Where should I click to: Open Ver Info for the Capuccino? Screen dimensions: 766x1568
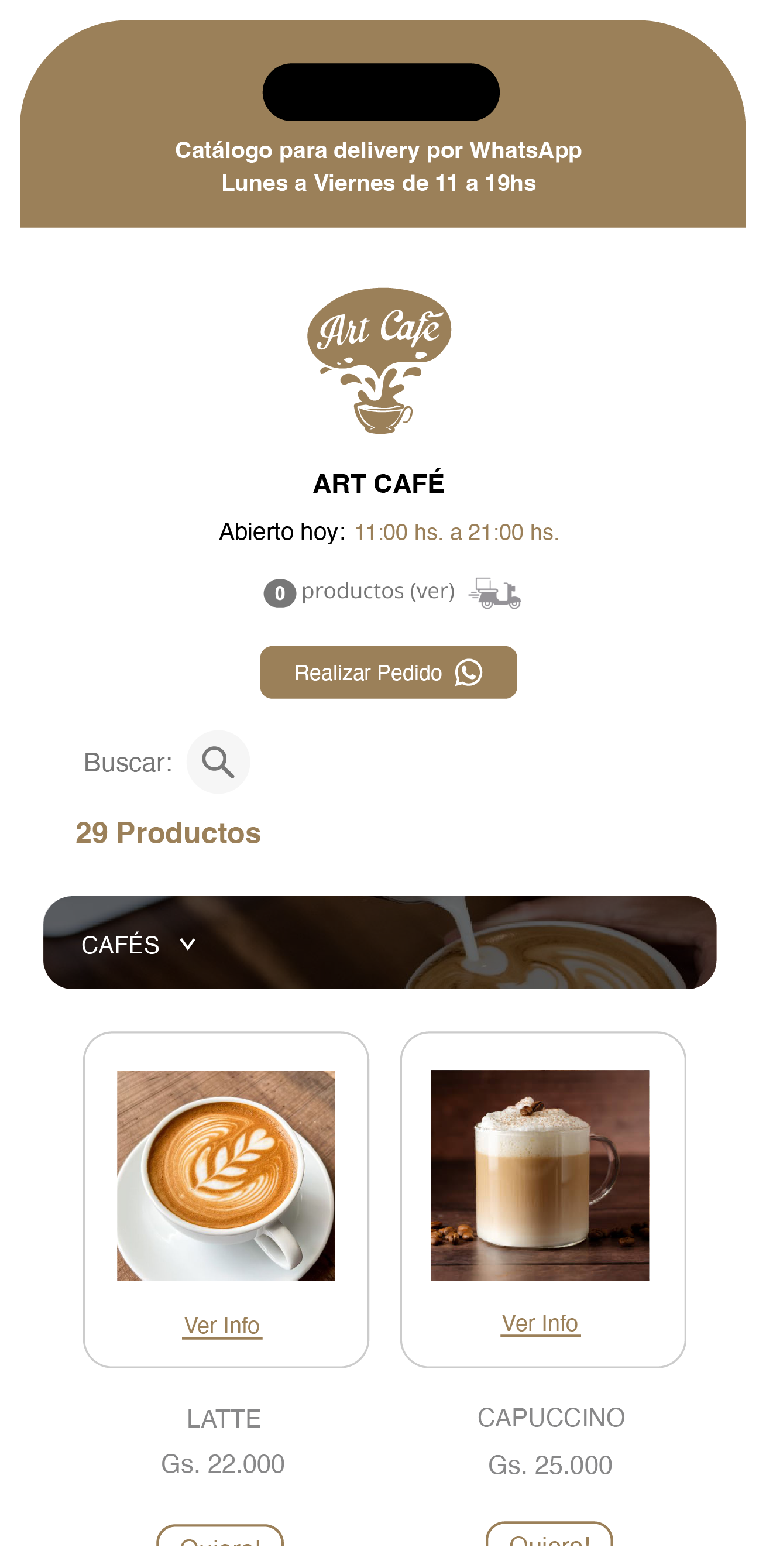540,1323
